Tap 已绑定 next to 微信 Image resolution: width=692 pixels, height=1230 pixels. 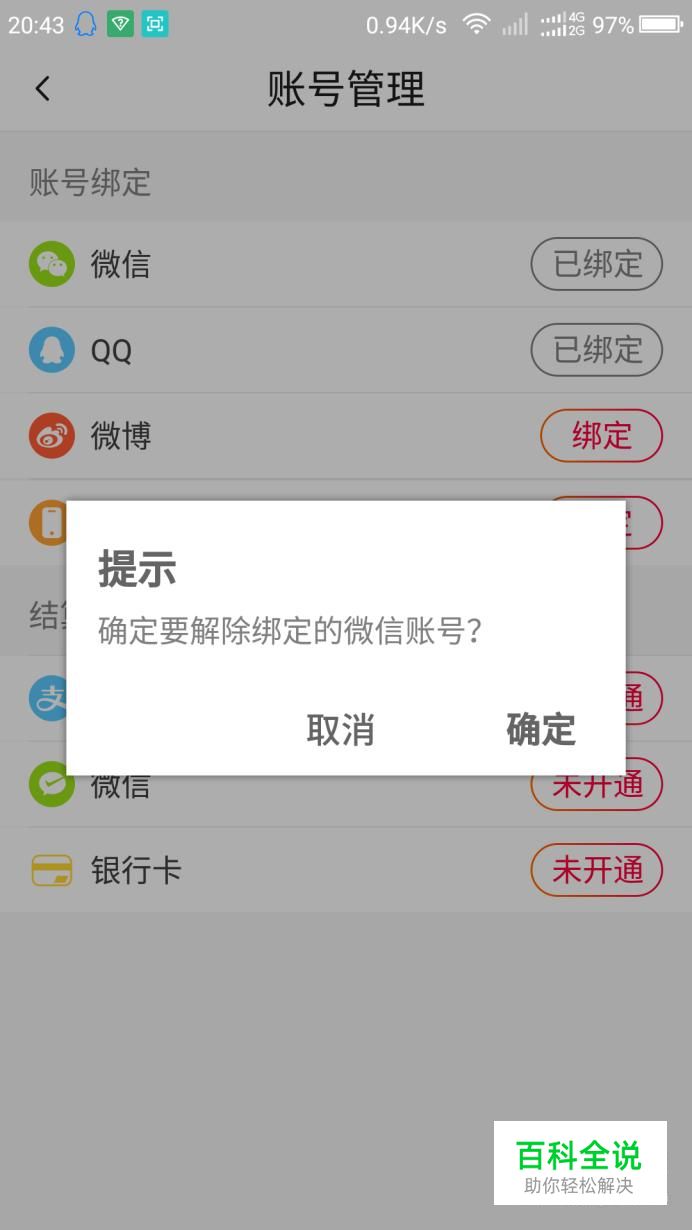[597, 264]
